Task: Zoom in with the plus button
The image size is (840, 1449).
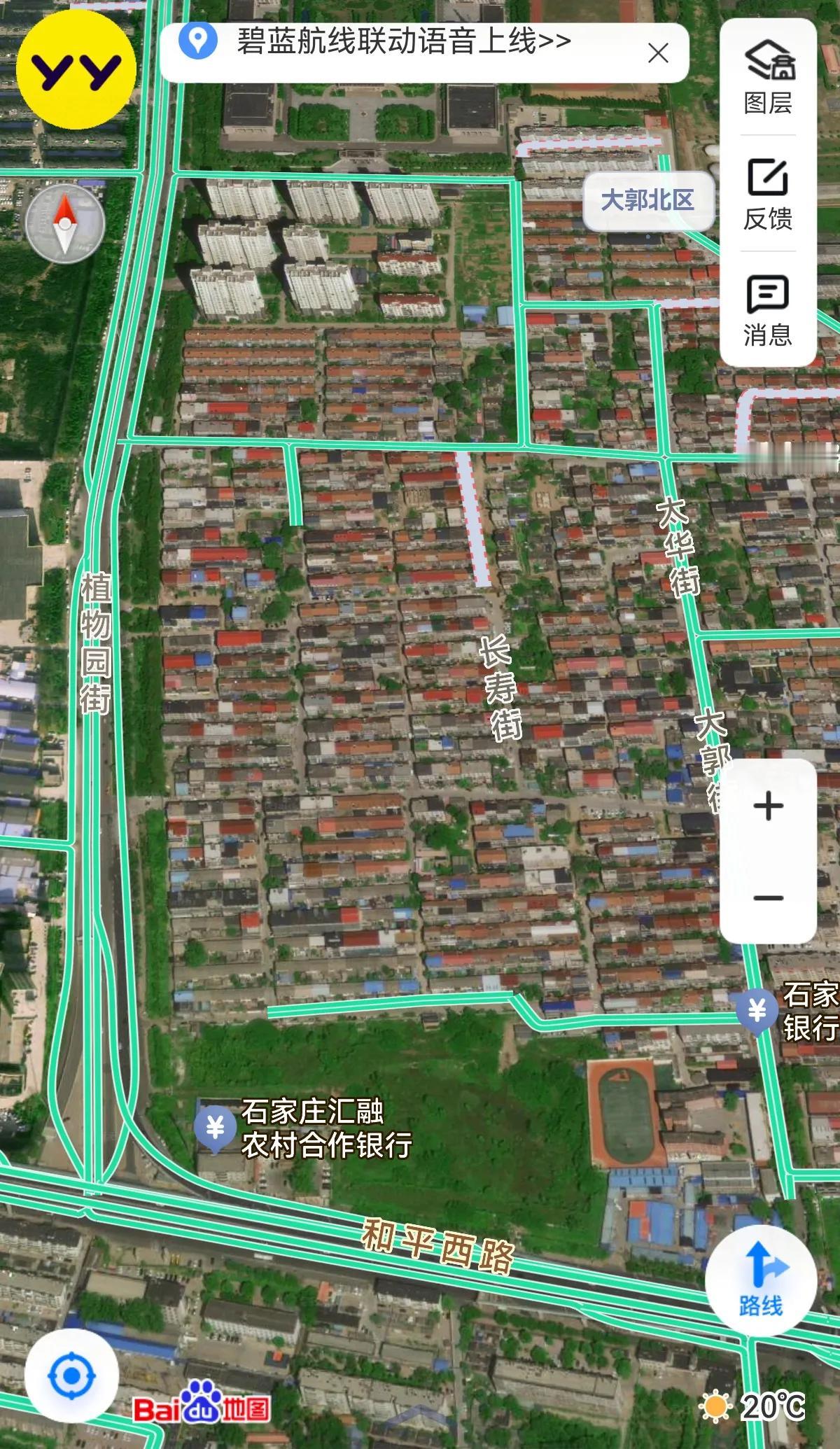Action: (x=768, y=806)
